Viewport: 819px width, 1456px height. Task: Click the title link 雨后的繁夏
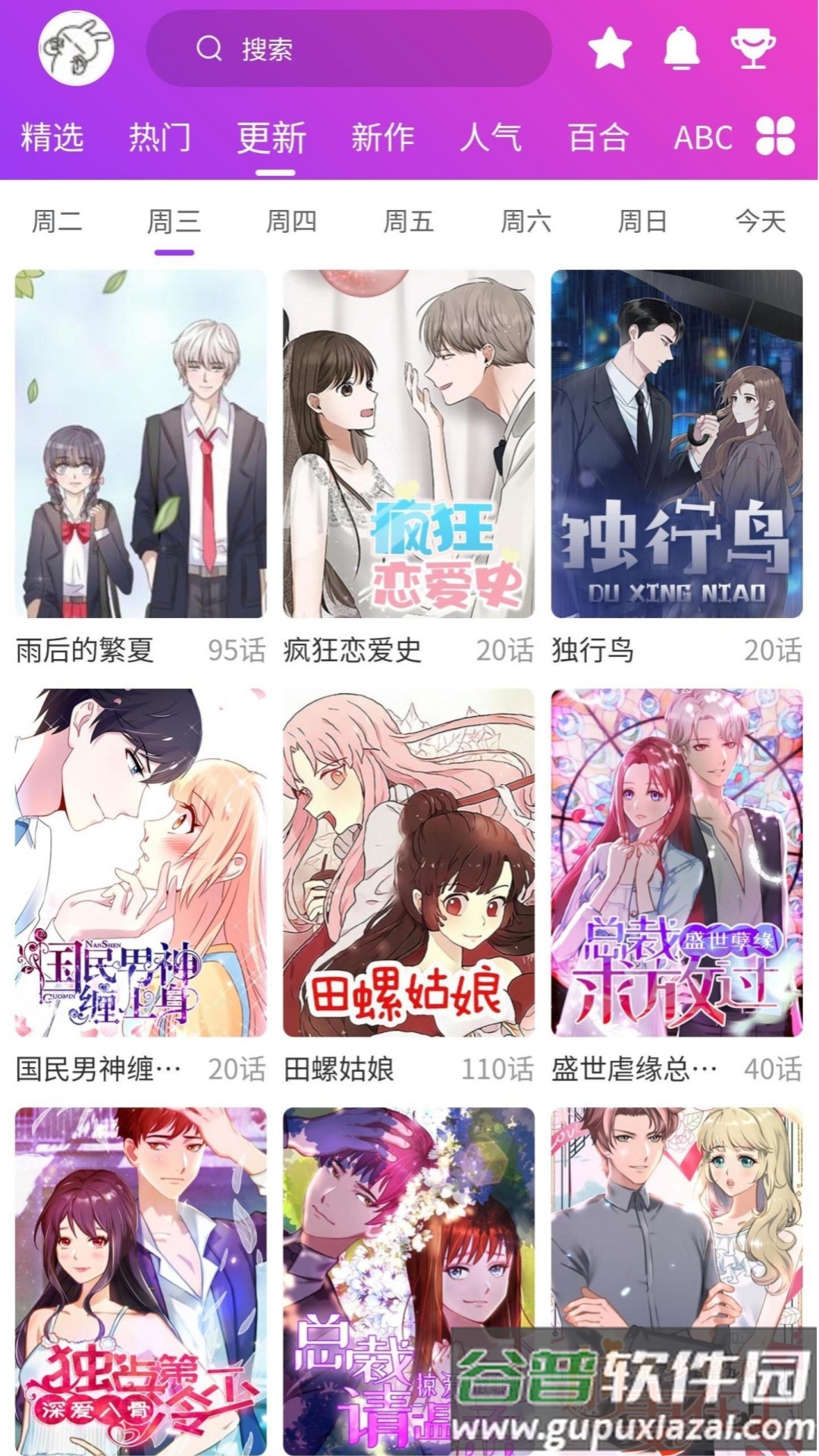83,649
